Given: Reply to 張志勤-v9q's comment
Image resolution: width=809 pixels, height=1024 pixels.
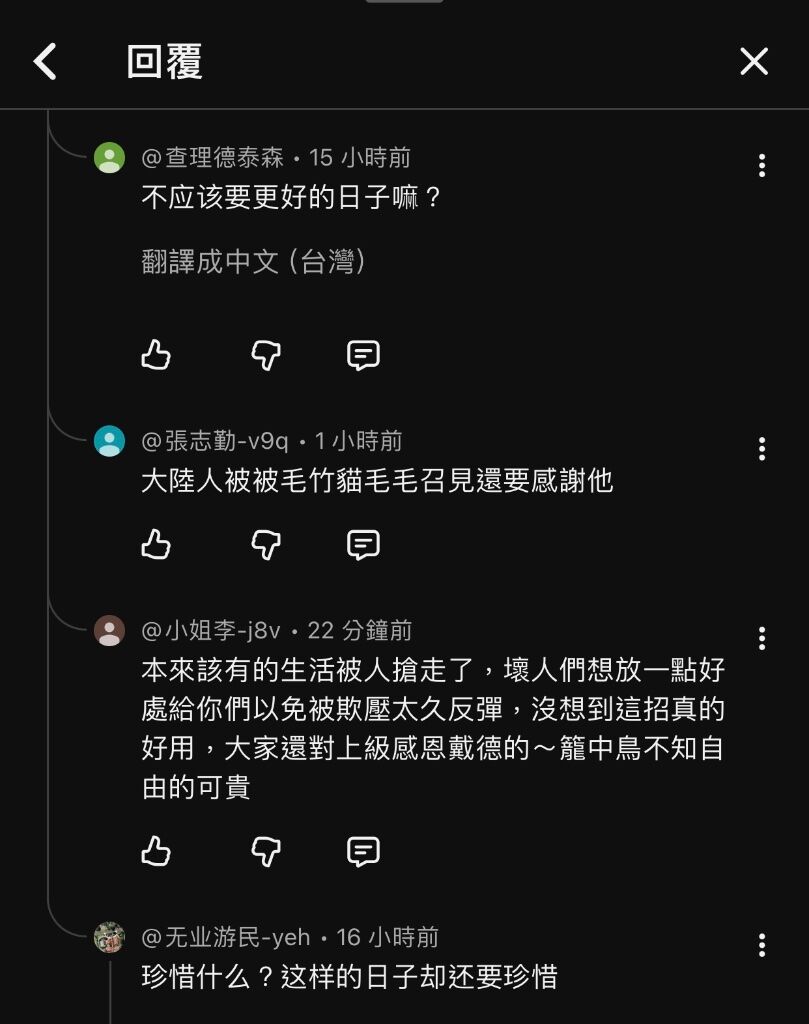Looking at the screenshot, I should [363, 545].
